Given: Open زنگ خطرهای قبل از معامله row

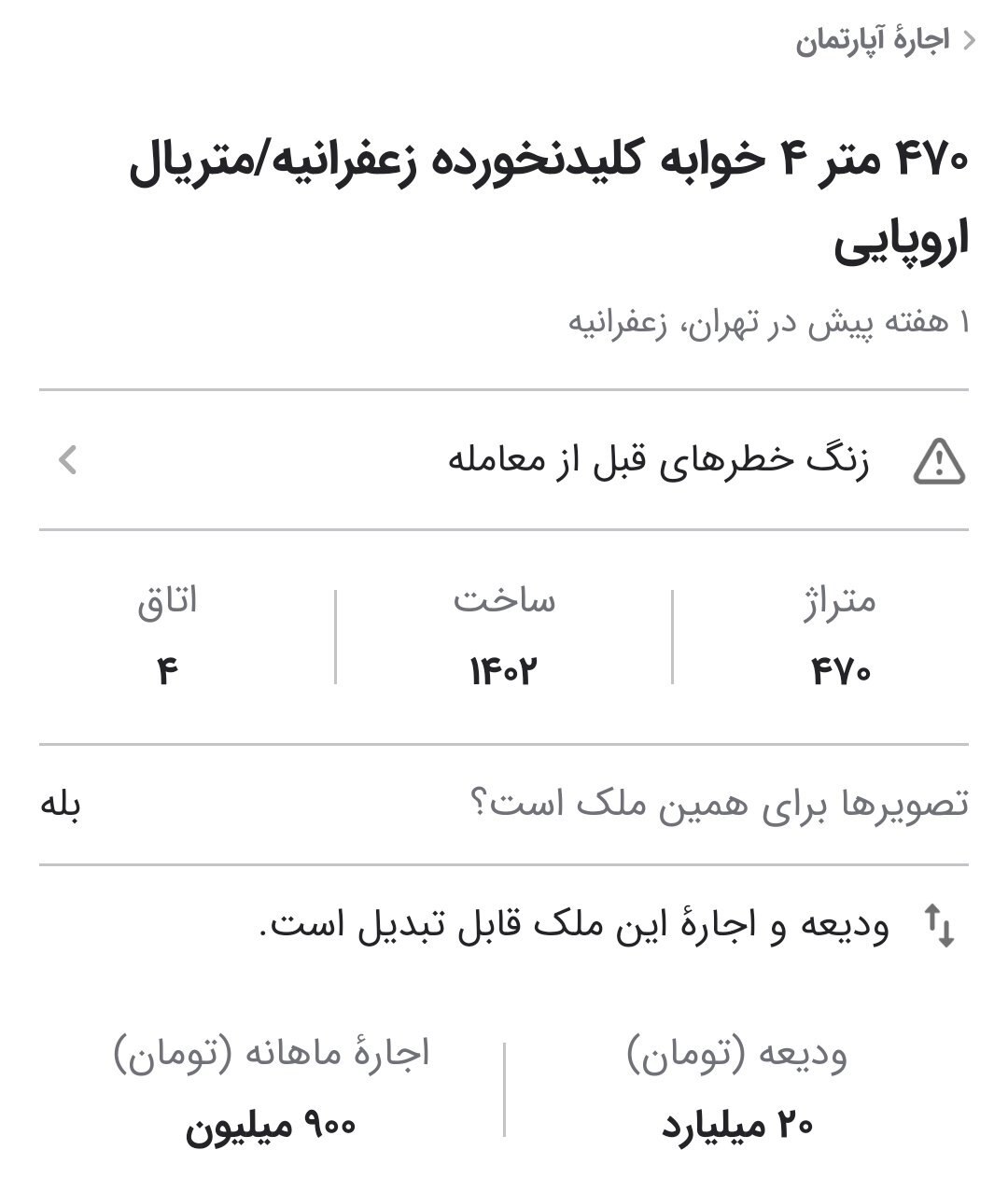Looking at the screenshot, I should (x=504, y=460).
